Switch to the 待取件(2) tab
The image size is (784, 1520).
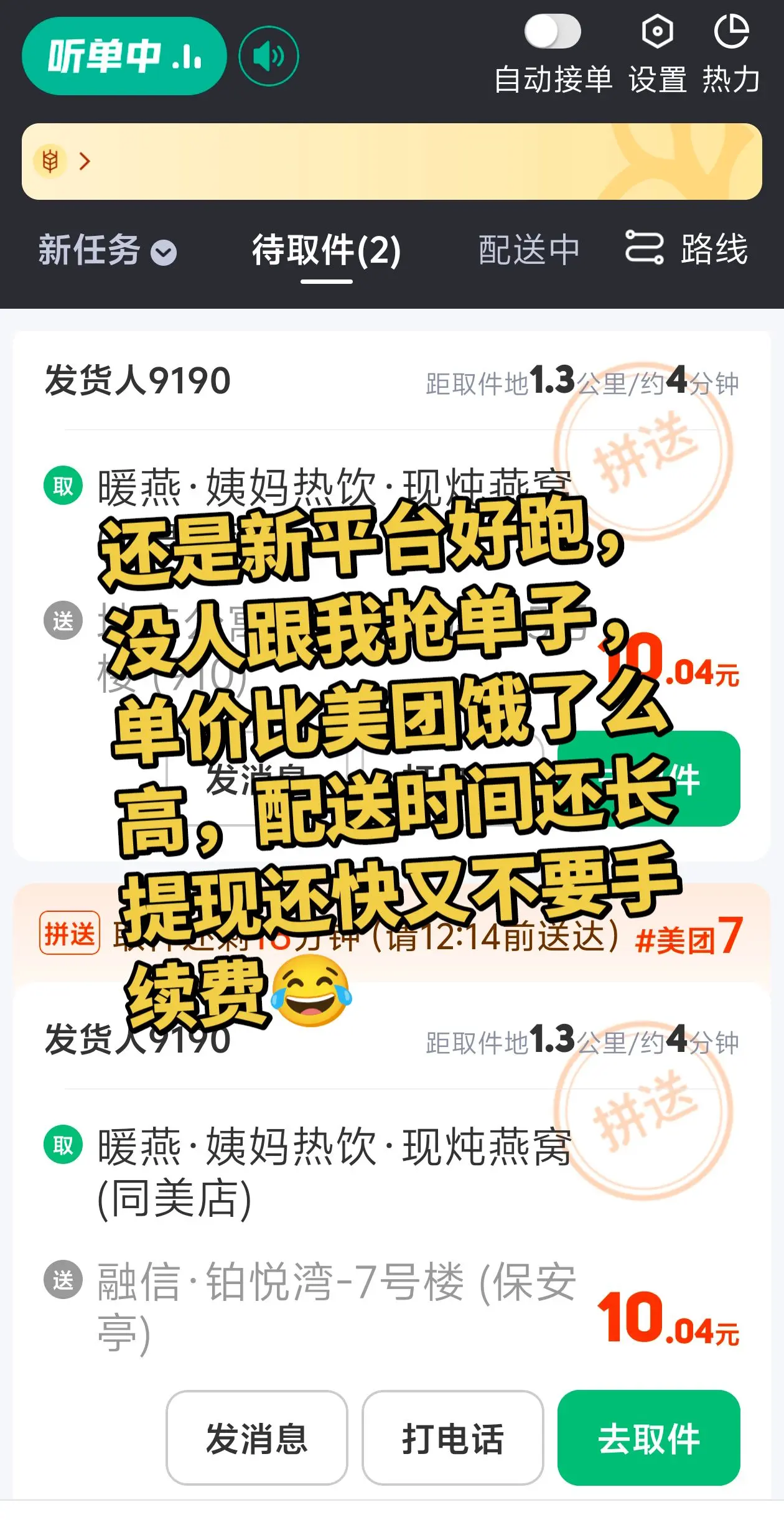[x=327, y=251]
